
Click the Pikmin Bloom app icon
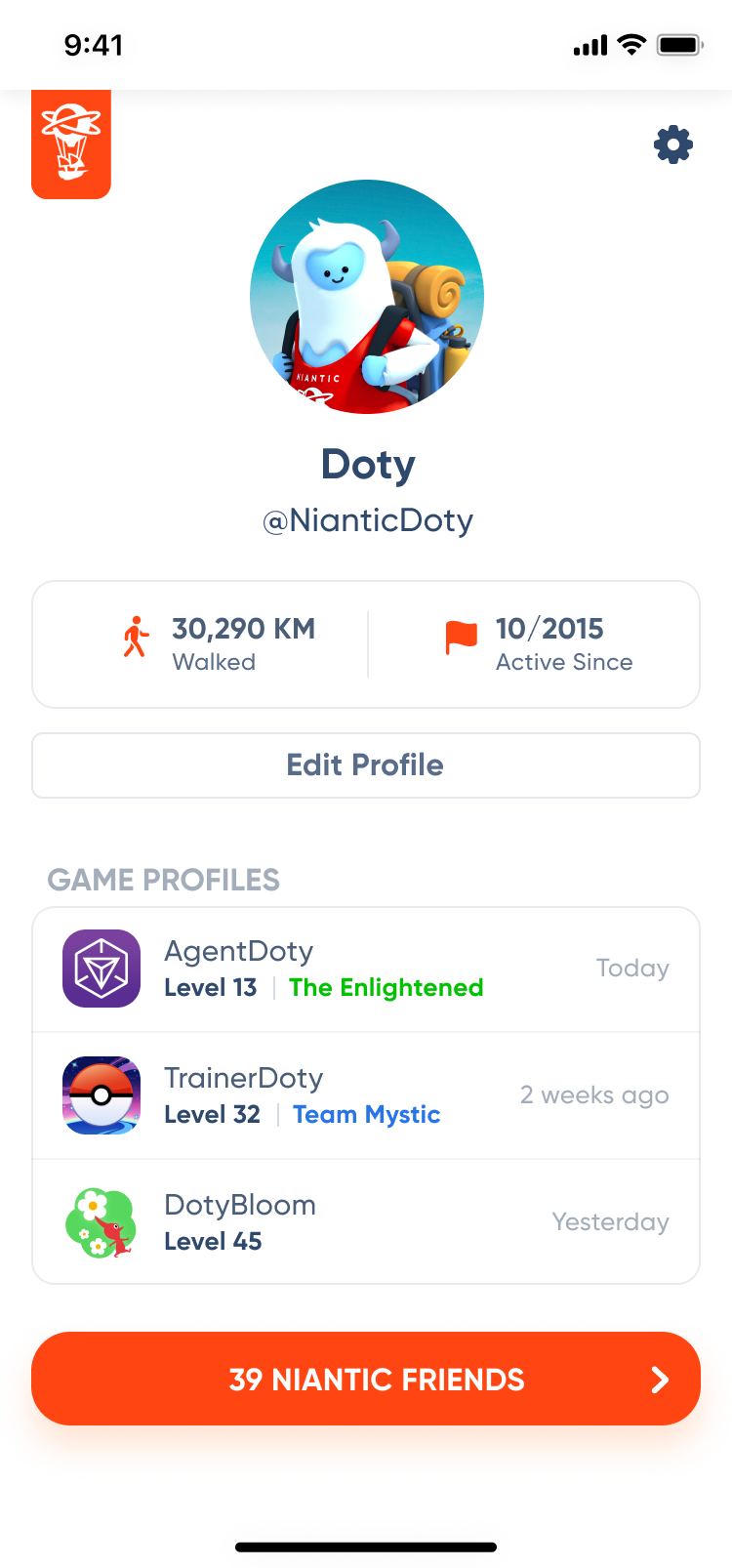(x=102, y=1222)
